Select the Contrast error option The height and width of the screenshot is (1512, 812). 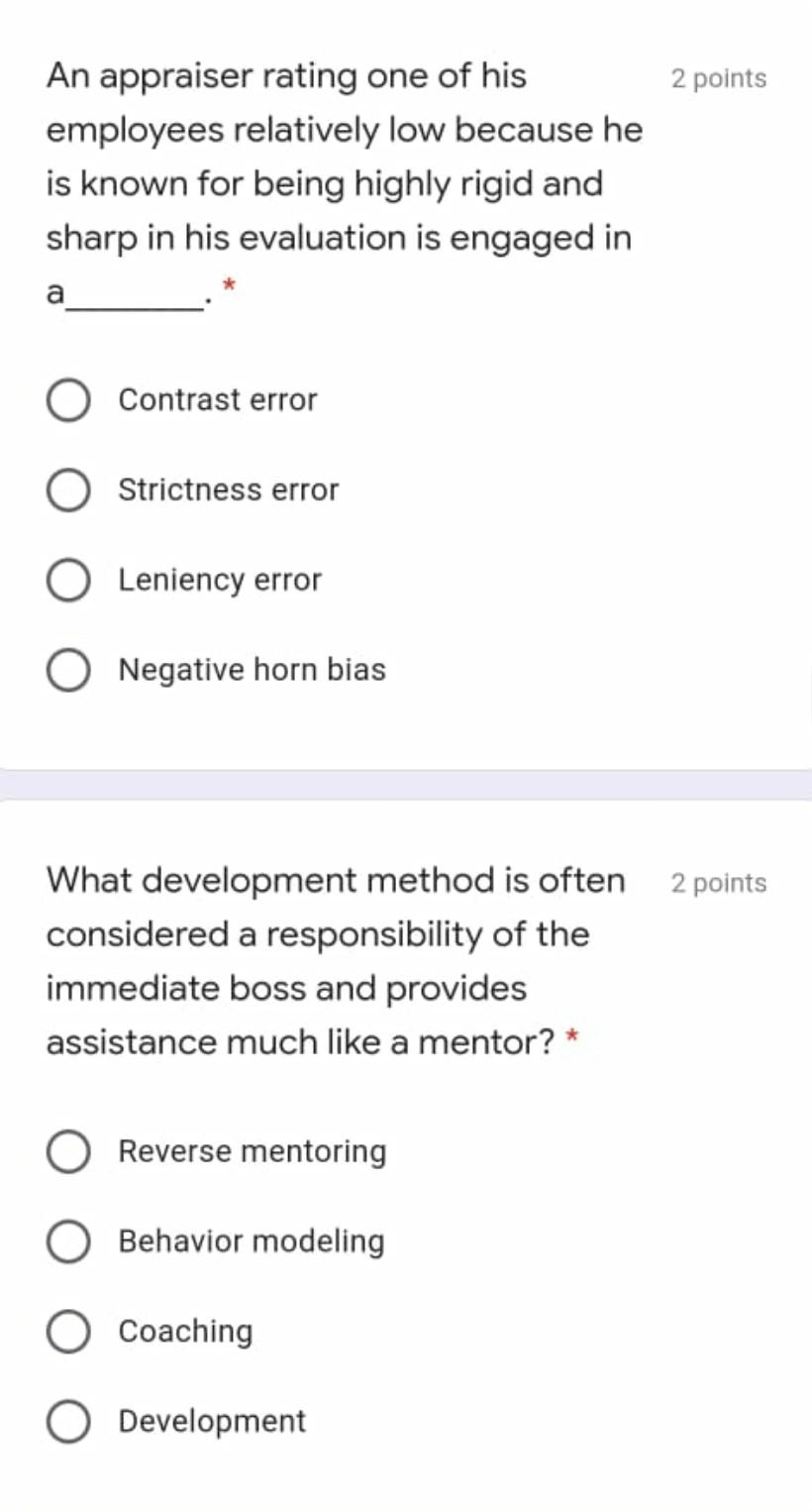[68, 400]
